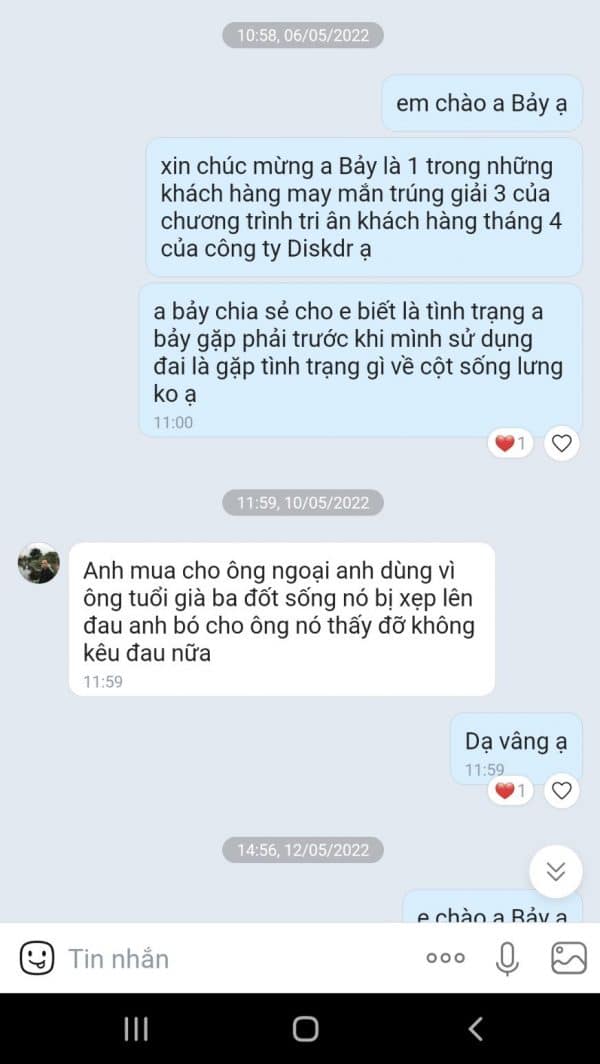Record a voice message with microphone
The height and width of the screenshot is (1064, 600).
(507, 959)
